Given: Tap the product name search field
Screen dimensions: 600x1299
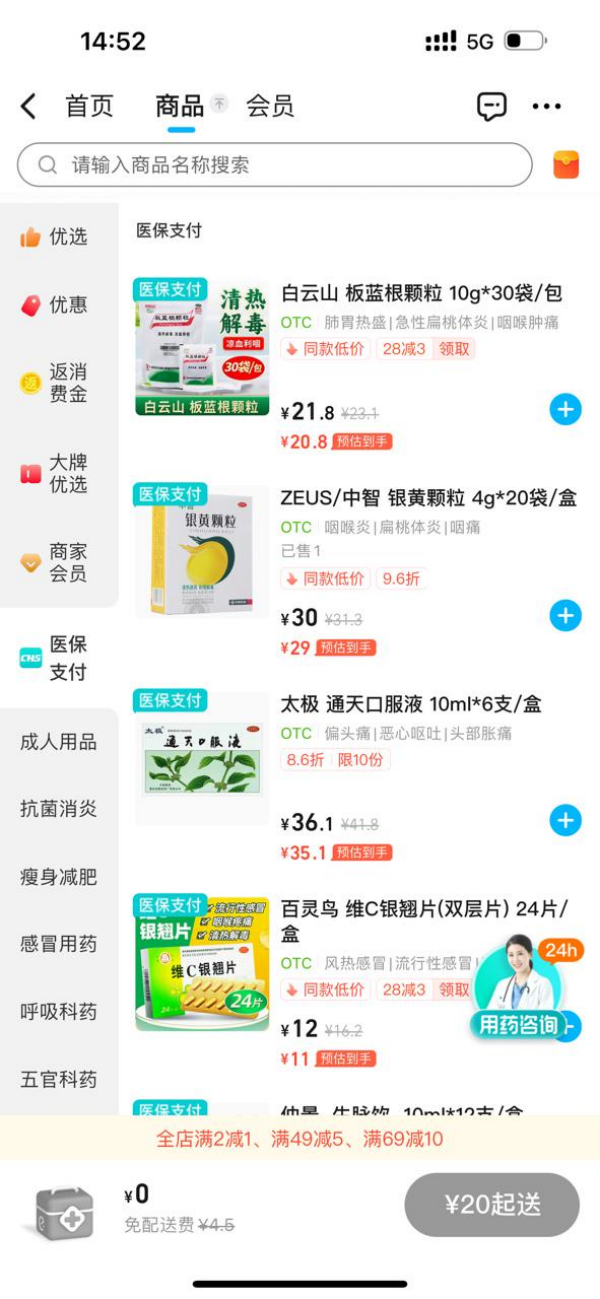Looking at the screenshot, I should click(x=275, y=165).
